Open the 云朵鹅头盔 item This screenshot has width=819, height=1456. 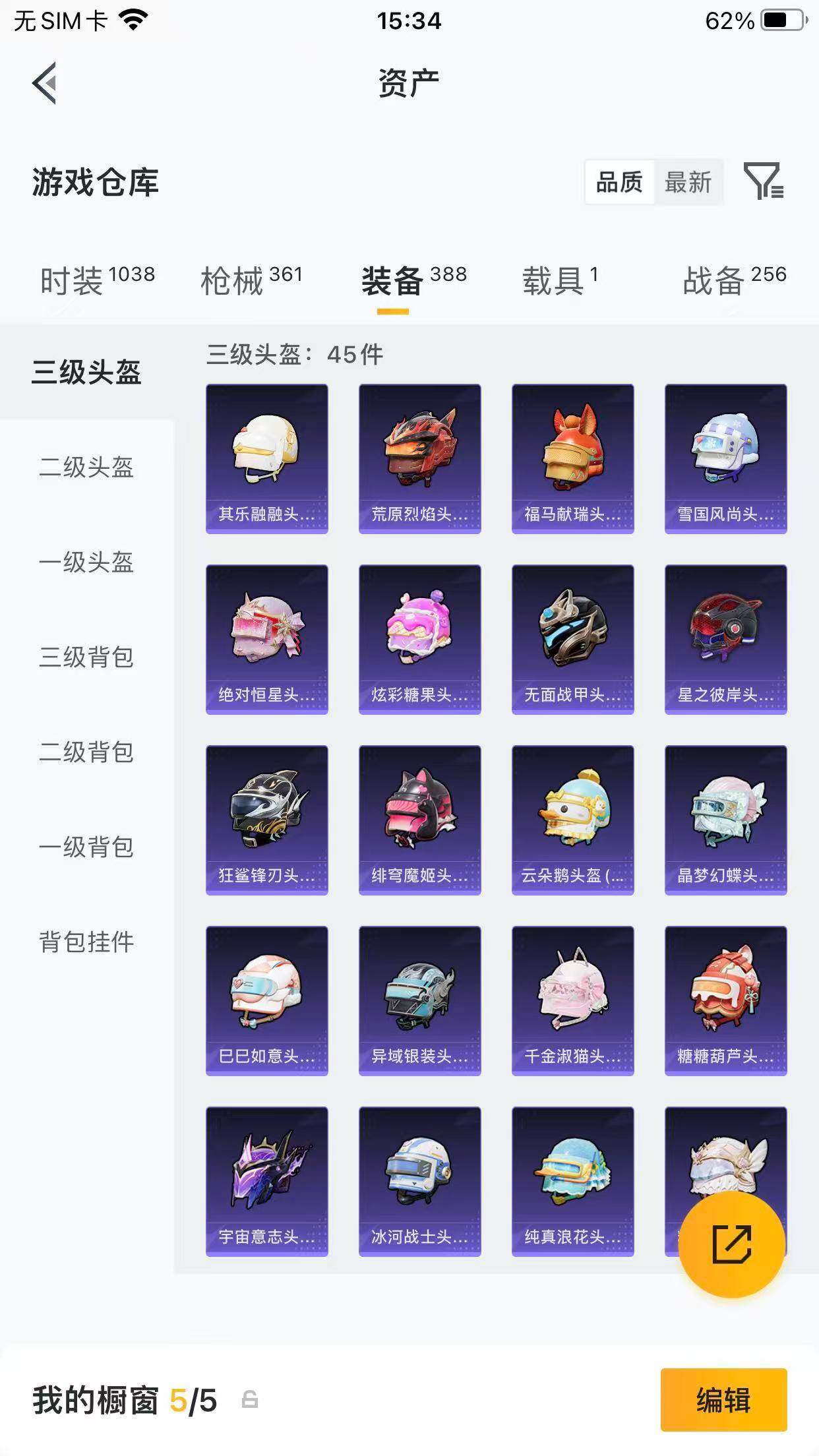pos(573,820)
